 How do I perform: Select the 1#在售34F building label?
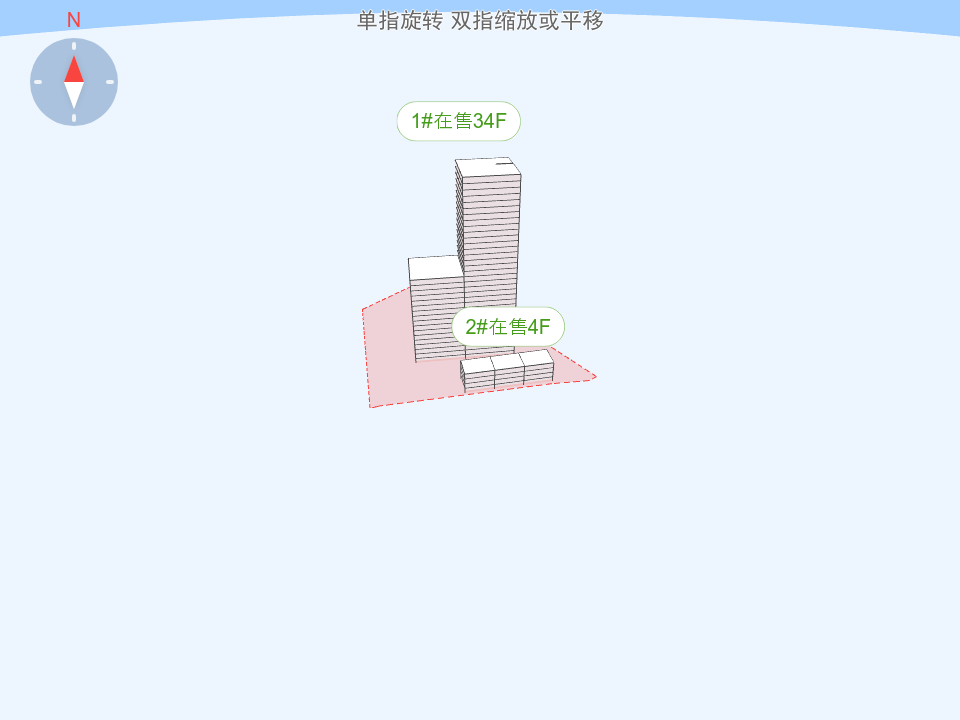point(458,121)
